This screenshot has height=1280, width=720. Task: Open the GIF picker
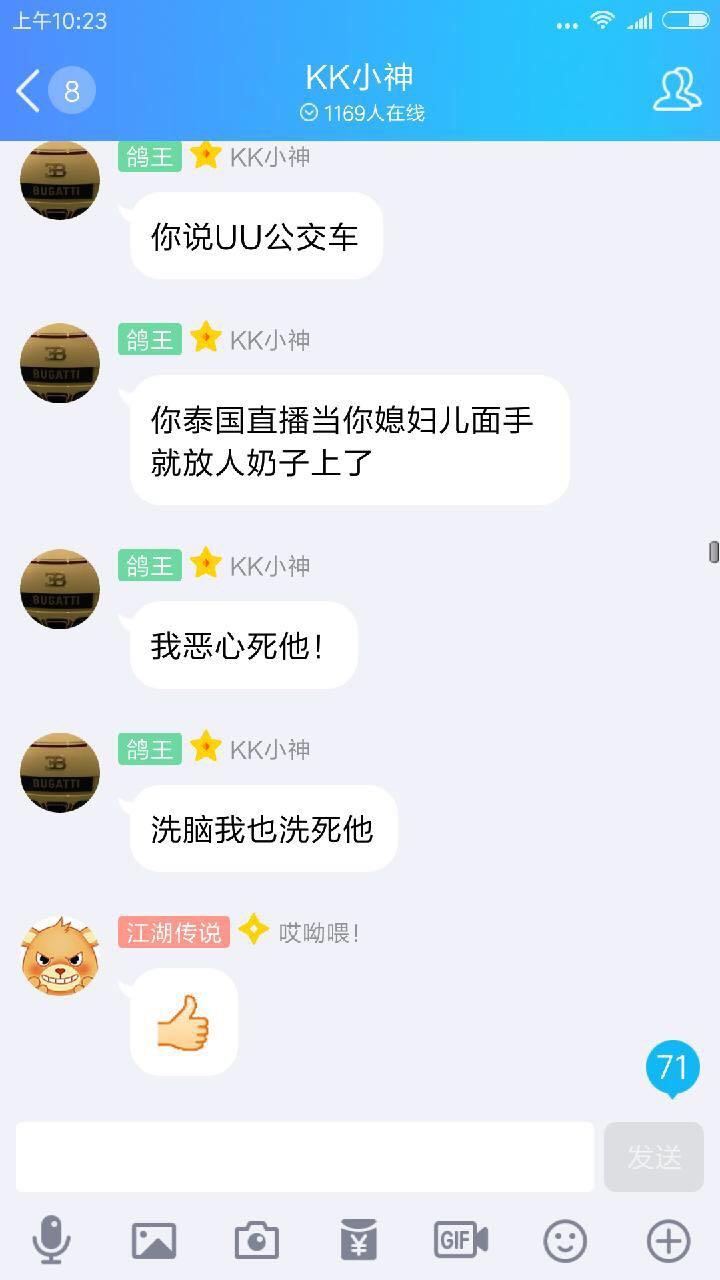point(460,1240)
